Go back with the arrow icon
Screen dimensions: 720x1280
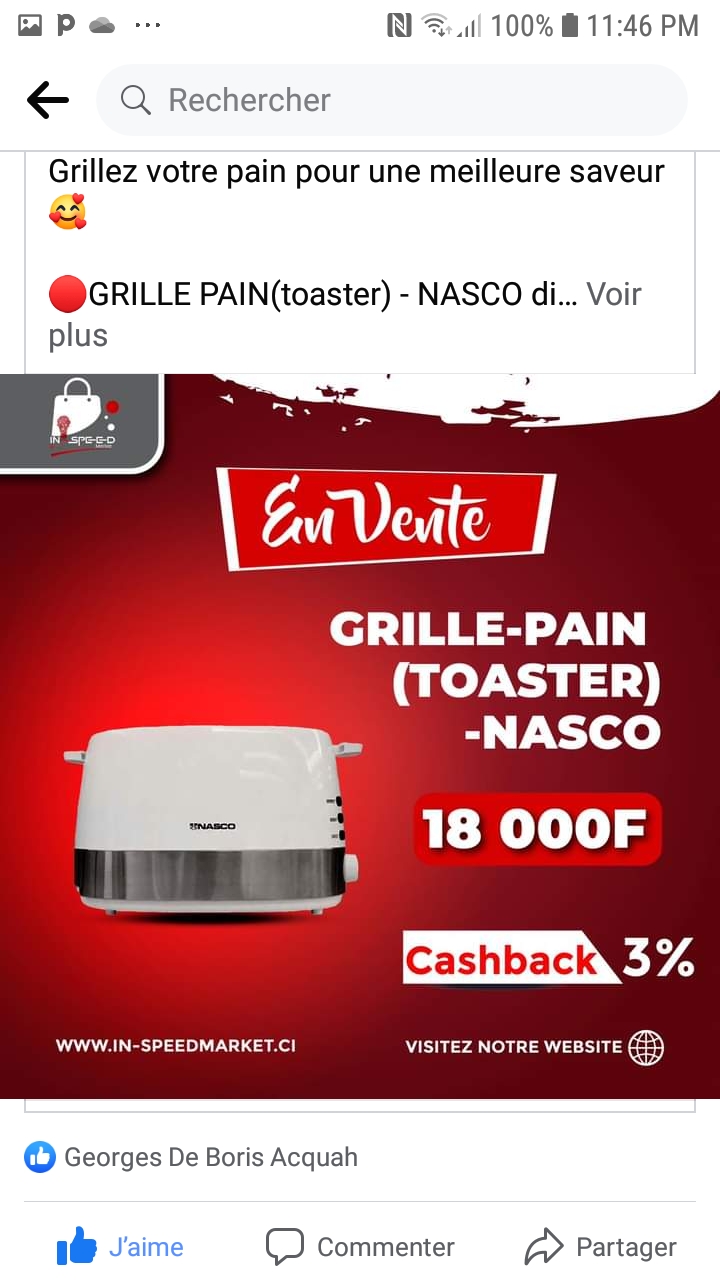(x=48, y=100)
